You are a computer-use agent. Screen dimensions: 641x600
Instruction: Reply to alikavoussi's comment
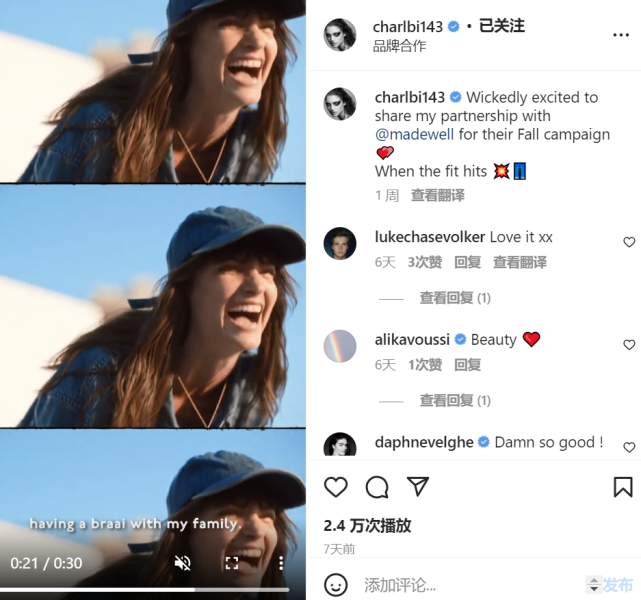tap(467, 365)
